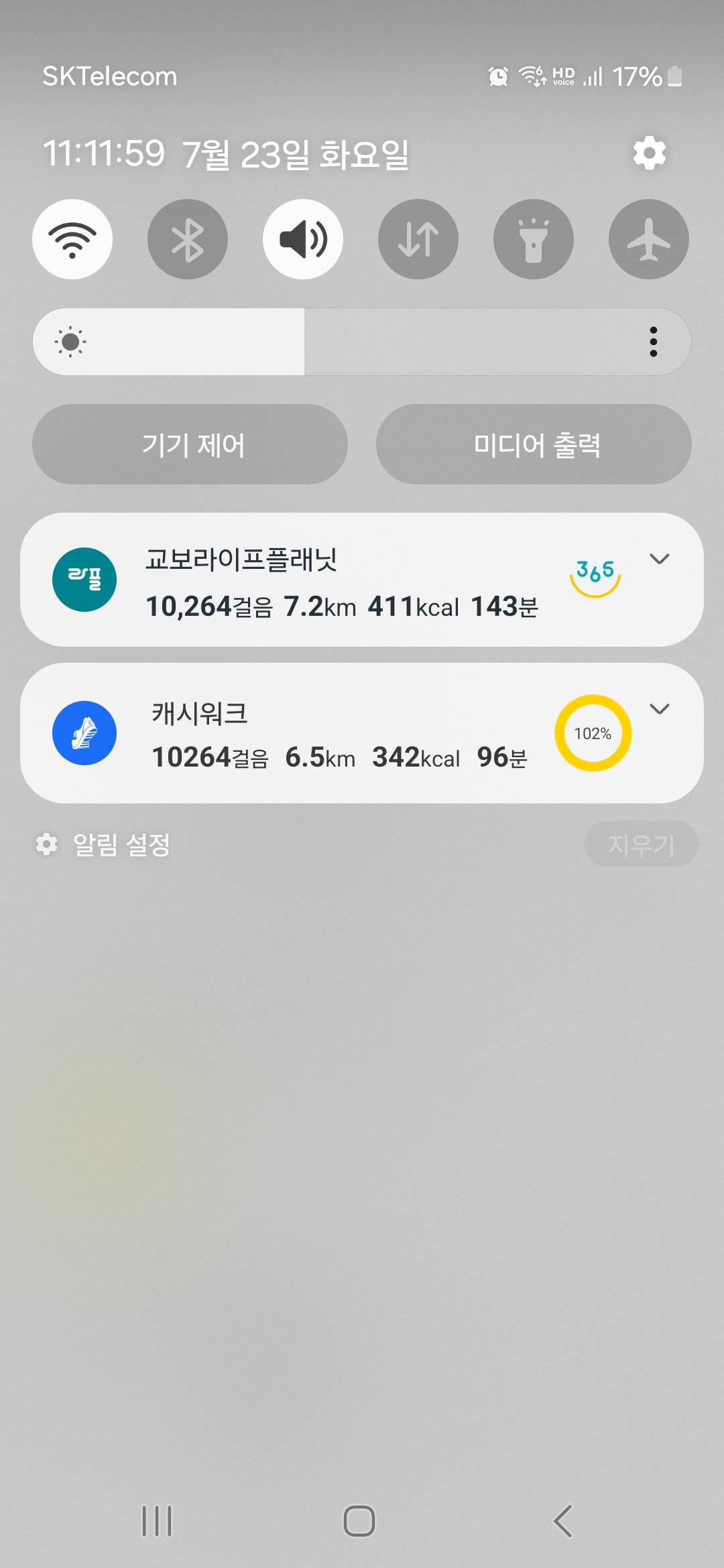Image resolution: width=724 pixels, height=1568 pixels.
Task: Go to the home screen
Action: point(359,1520)
